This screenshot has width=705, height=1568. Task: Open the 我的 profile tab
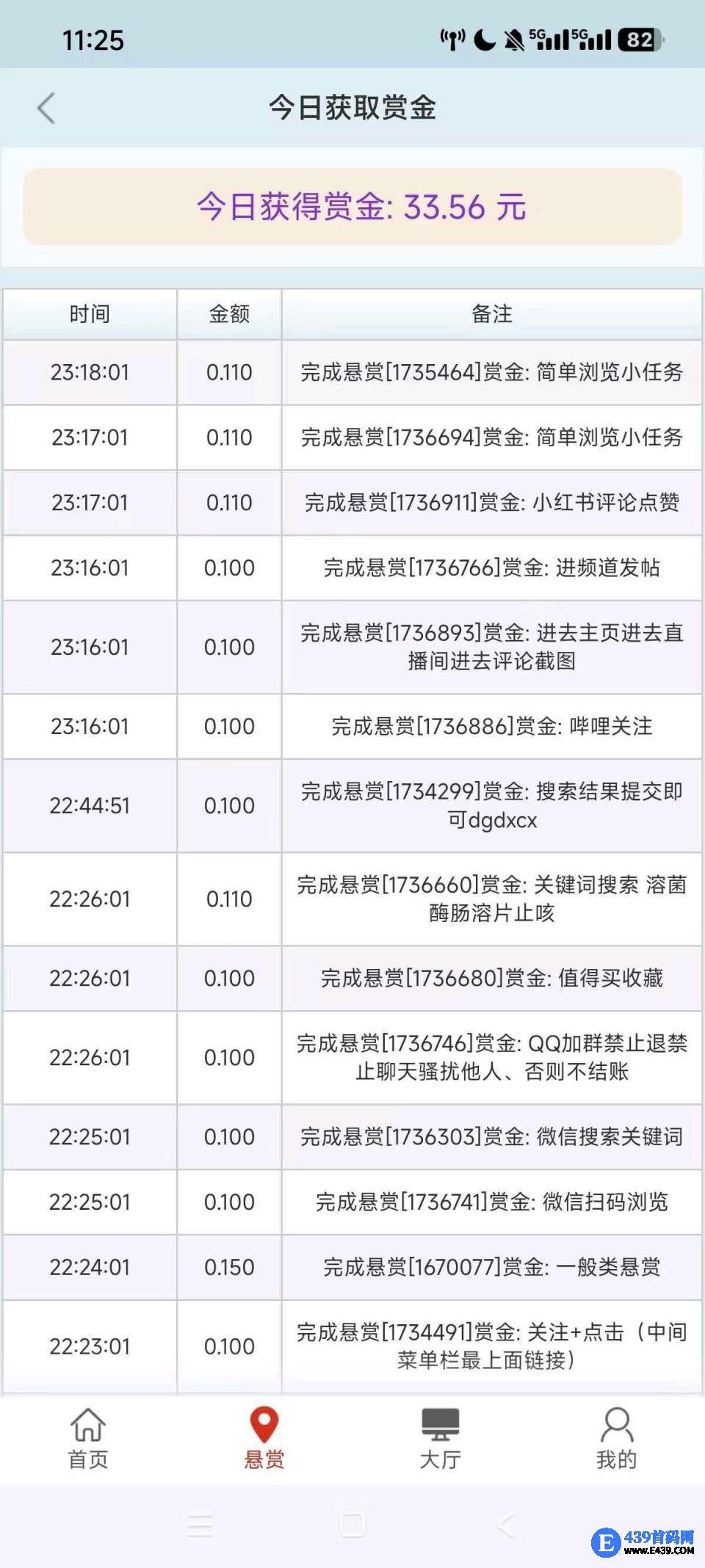(616, 1437)
